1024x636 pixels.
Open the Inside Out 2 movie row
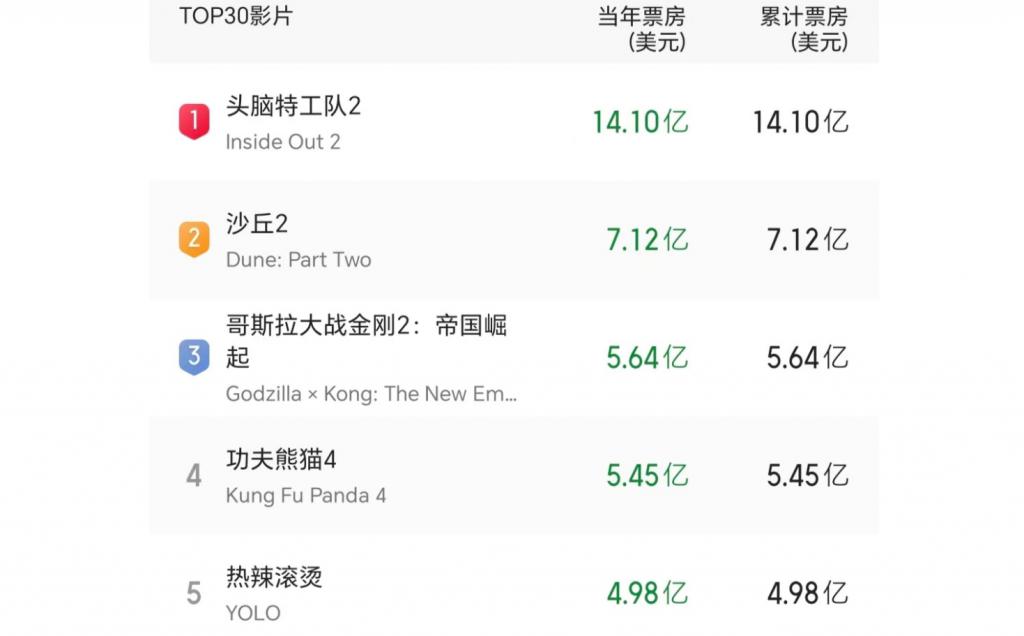point(293,122)
